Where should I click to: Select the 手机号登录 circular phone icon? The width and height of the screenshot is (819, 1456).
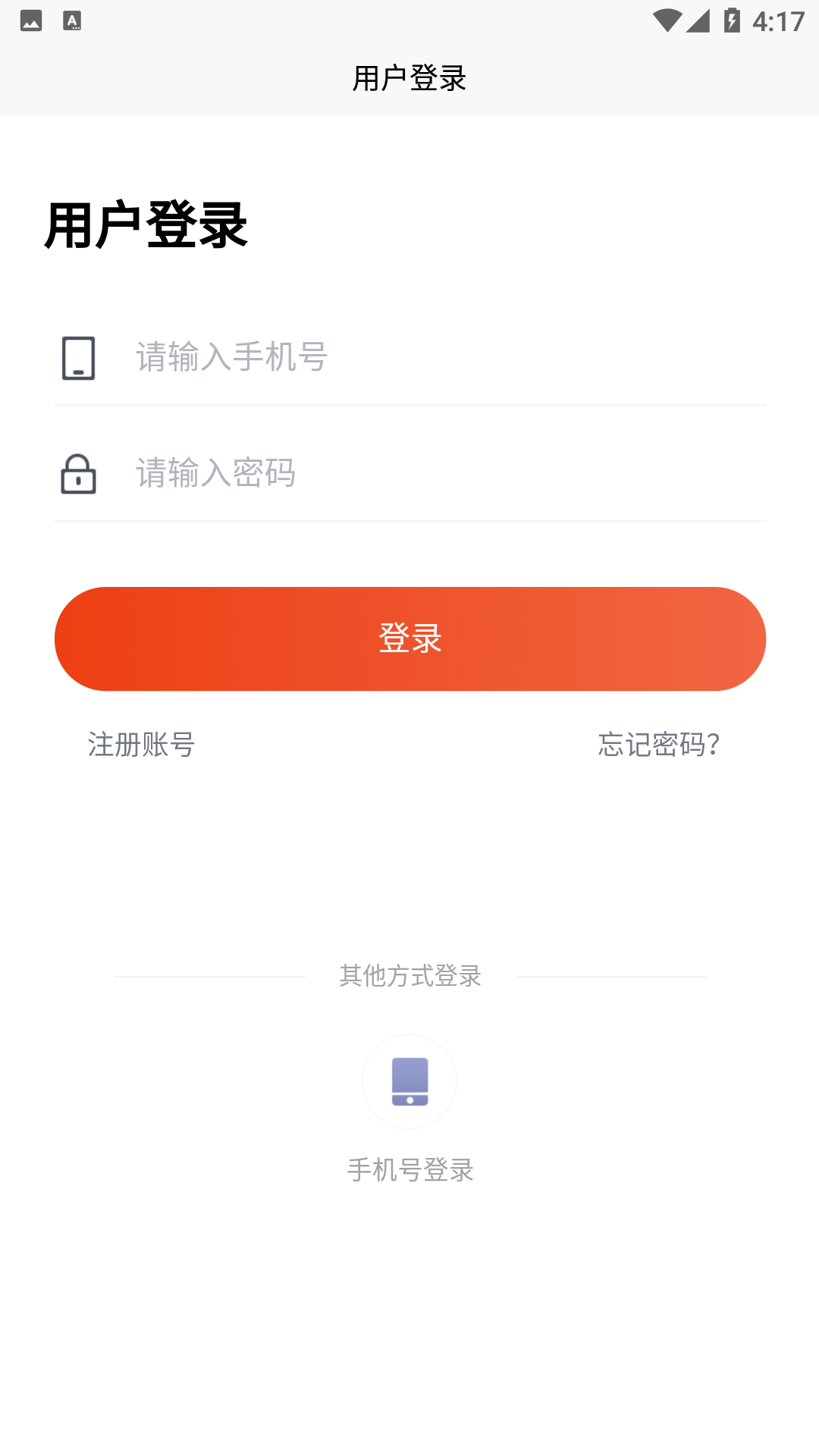[x=409, y=1082]
